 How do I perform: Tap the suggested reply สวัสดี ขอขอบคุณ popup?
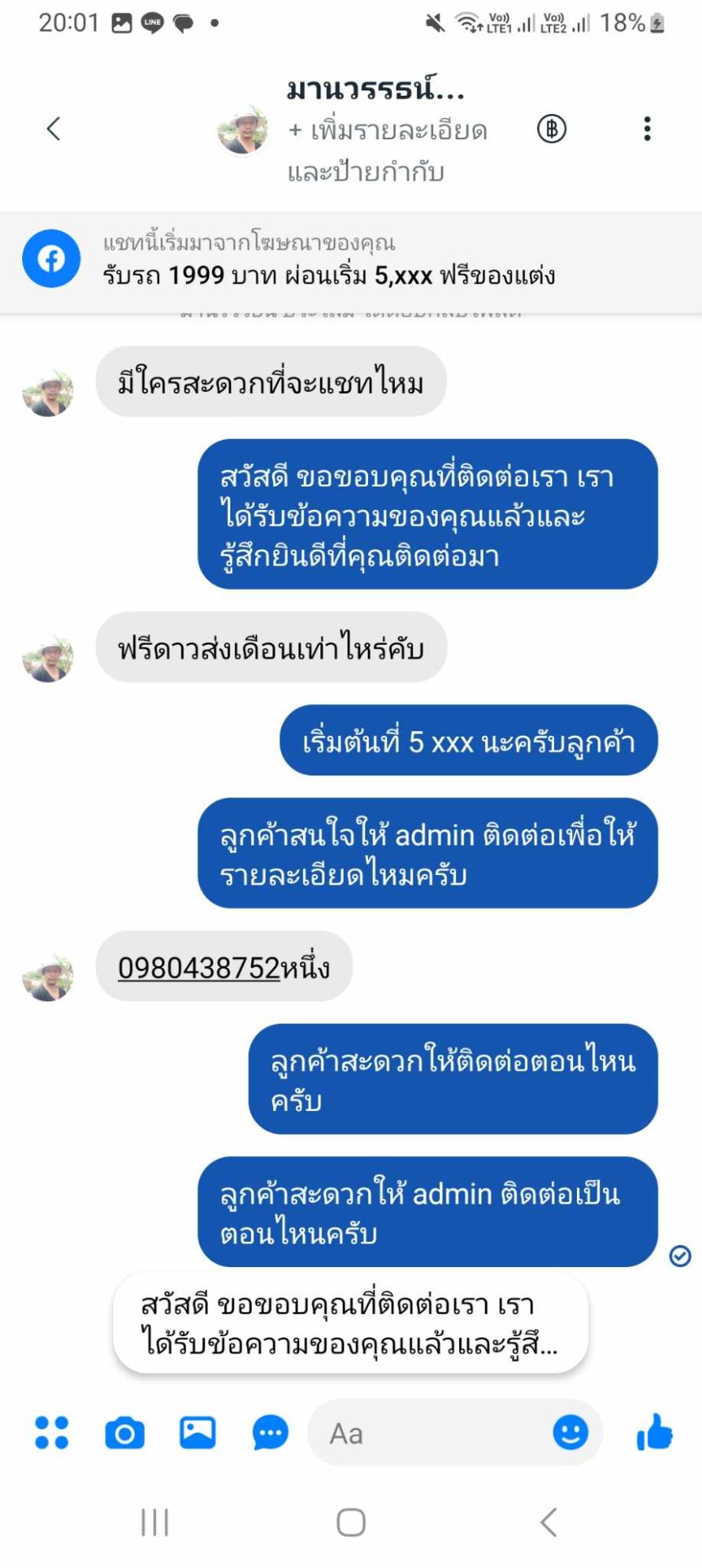351,1324
